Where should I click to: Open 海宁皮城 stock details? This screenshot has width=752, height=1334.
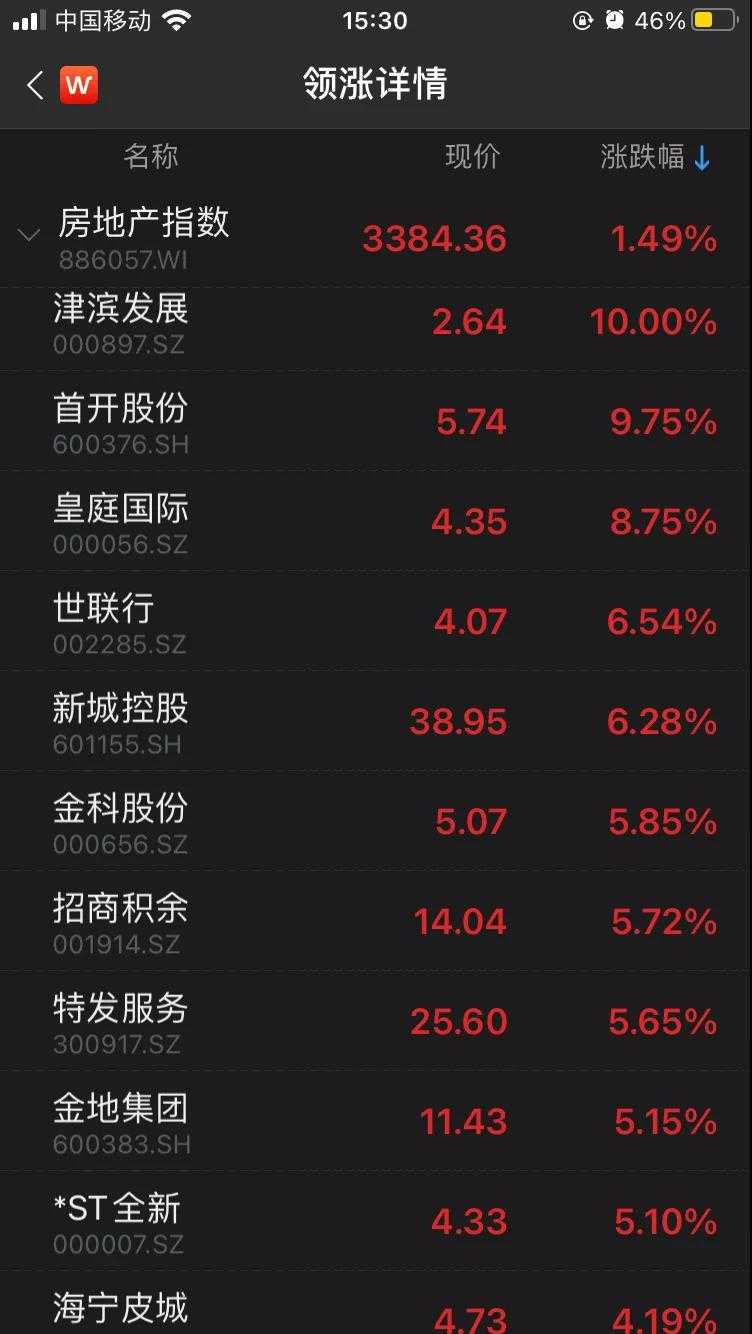[x=376, y=1303]
